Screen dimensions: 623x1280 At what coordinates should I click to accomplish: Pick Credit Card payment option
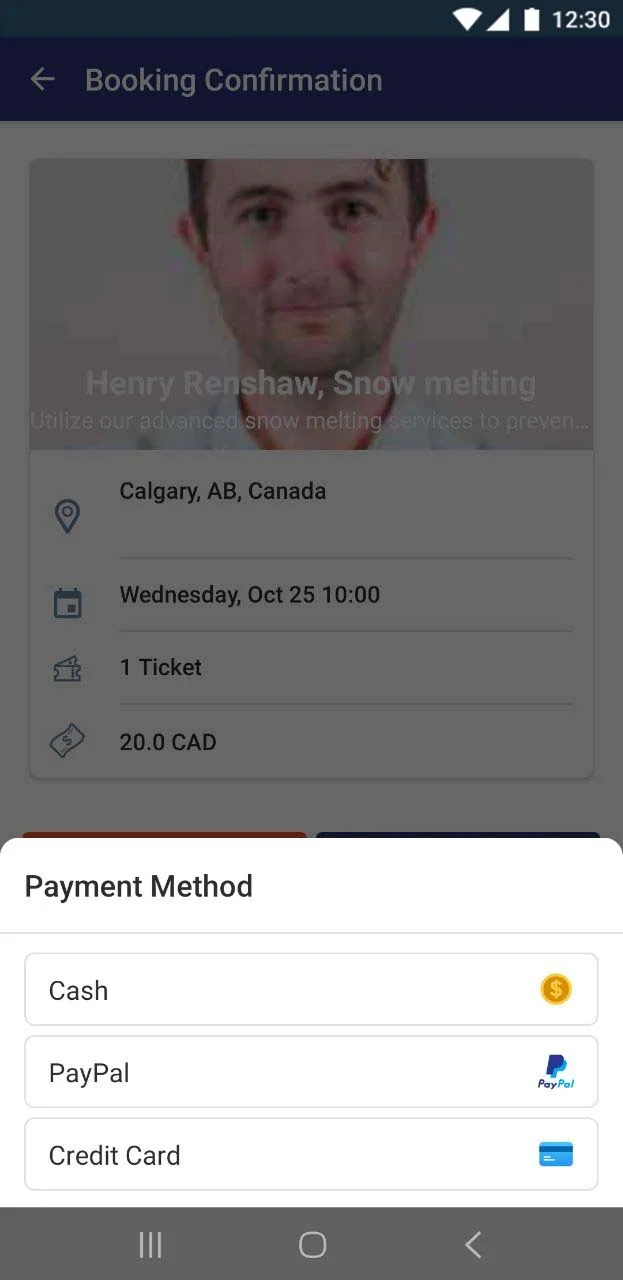(311, 1155)
